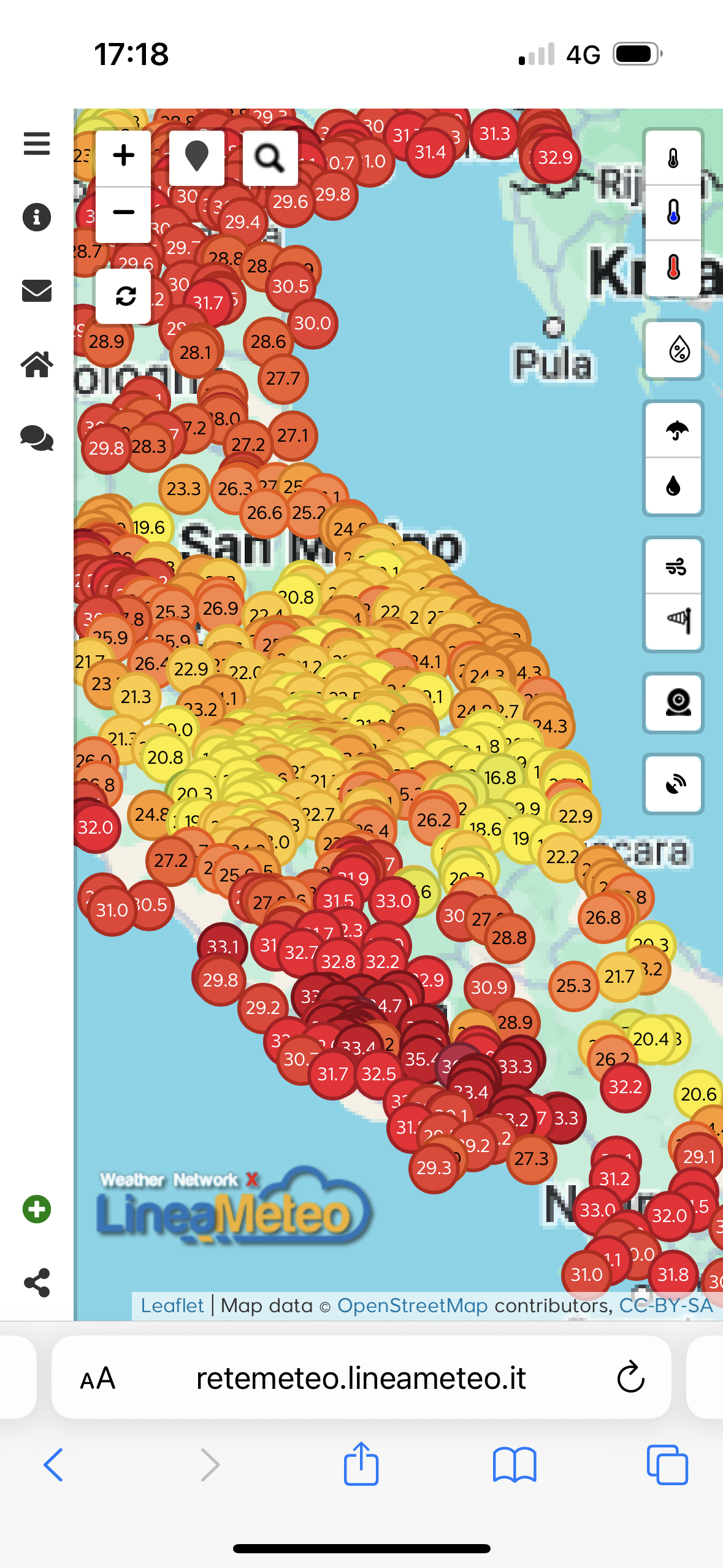Tap the location pin button
The image size is (723, 1568).
tap(197, 157)
